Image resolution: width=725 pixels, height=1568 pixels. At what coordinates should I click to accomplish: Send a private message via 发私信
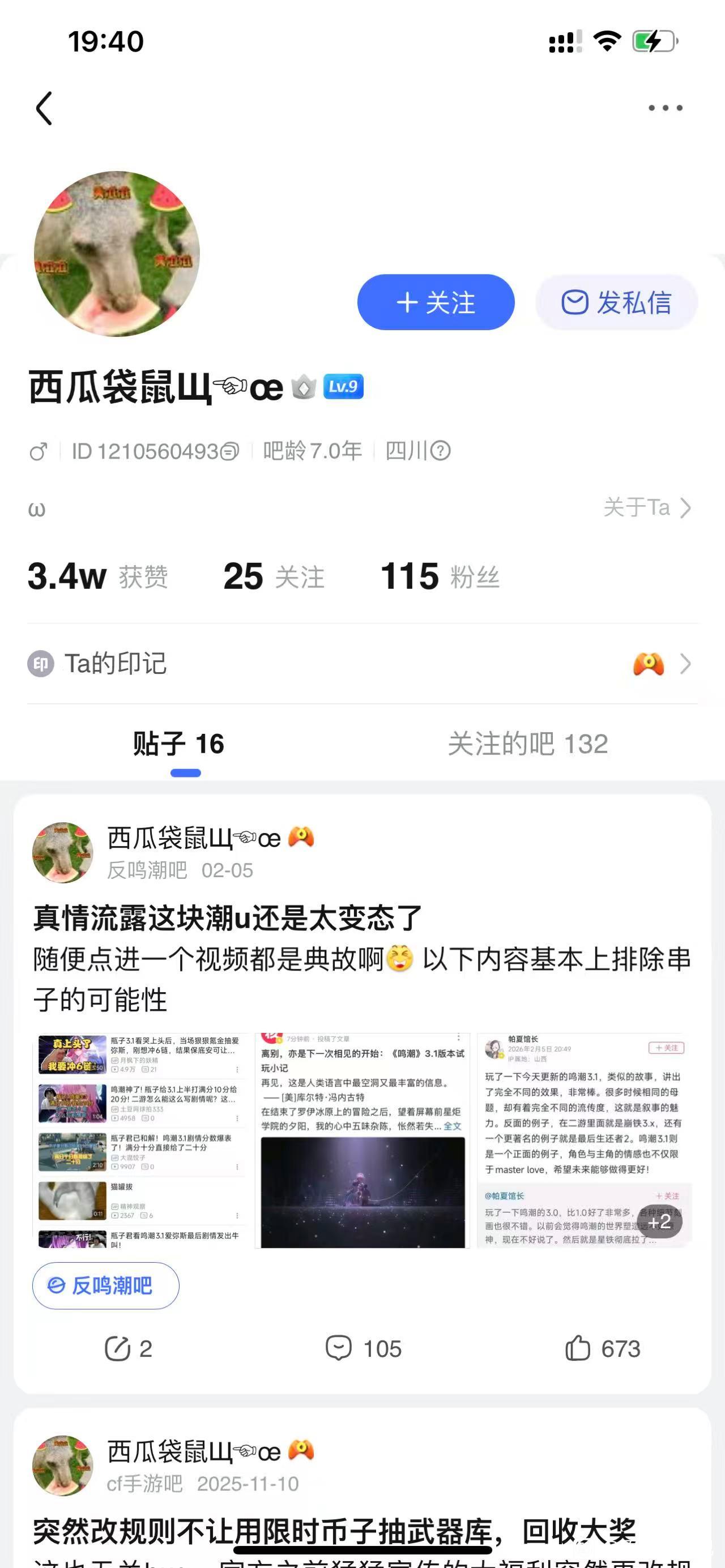[616, 302]
